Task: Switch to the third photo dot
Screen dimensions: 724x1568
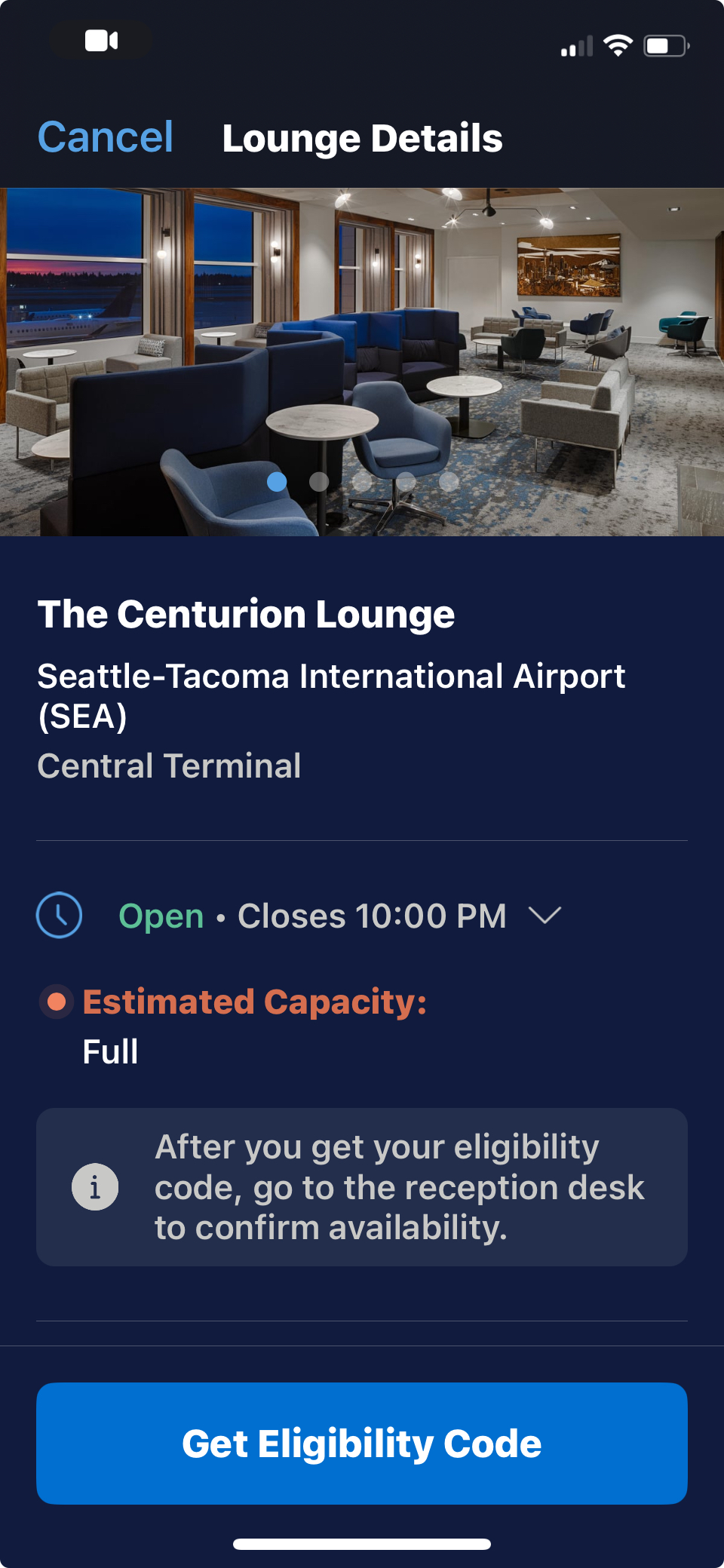Action: point(361,483)
